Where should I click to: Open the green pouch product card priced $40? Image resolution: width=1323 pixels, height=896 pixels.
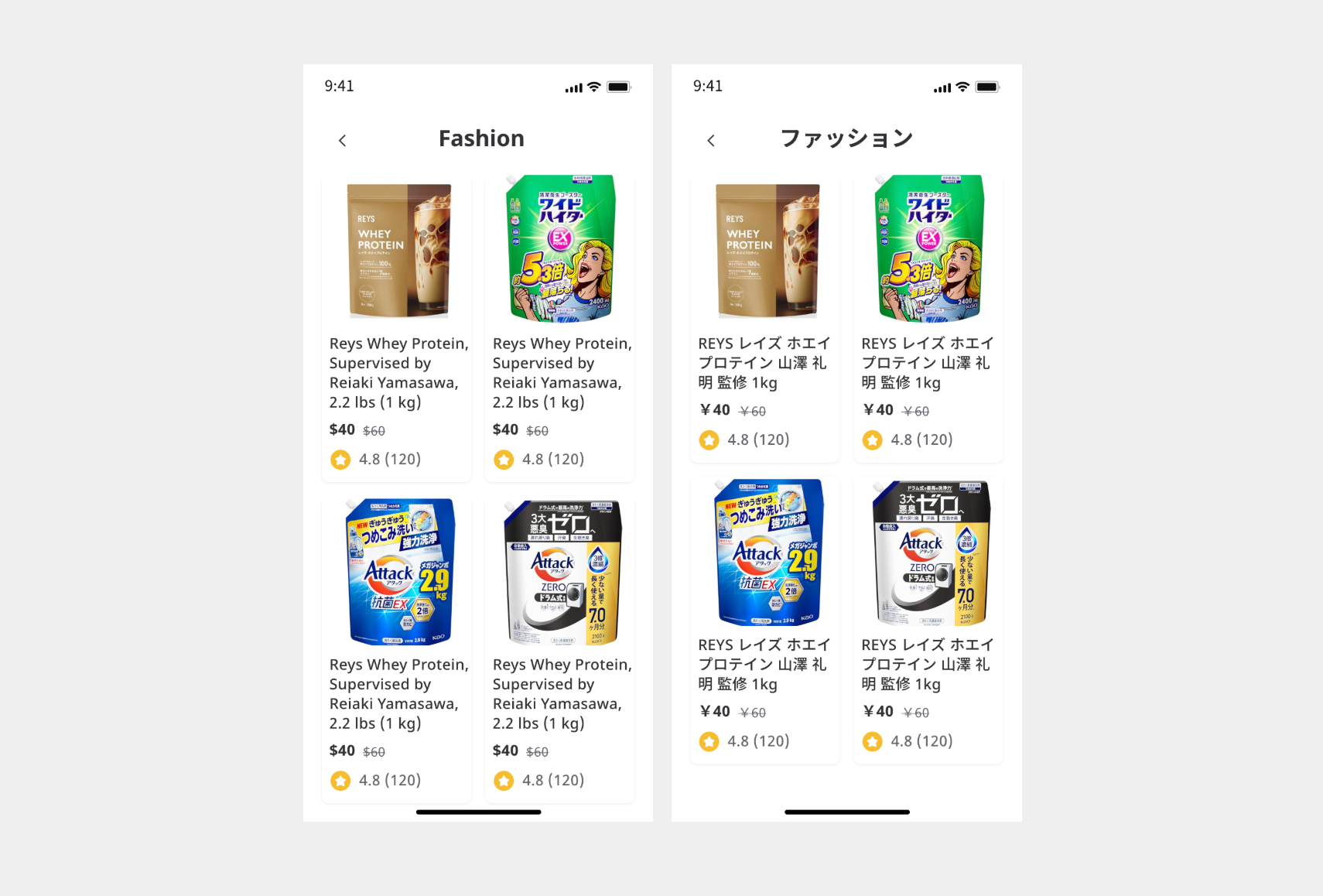pyautogui.click(x=560, y=327)
